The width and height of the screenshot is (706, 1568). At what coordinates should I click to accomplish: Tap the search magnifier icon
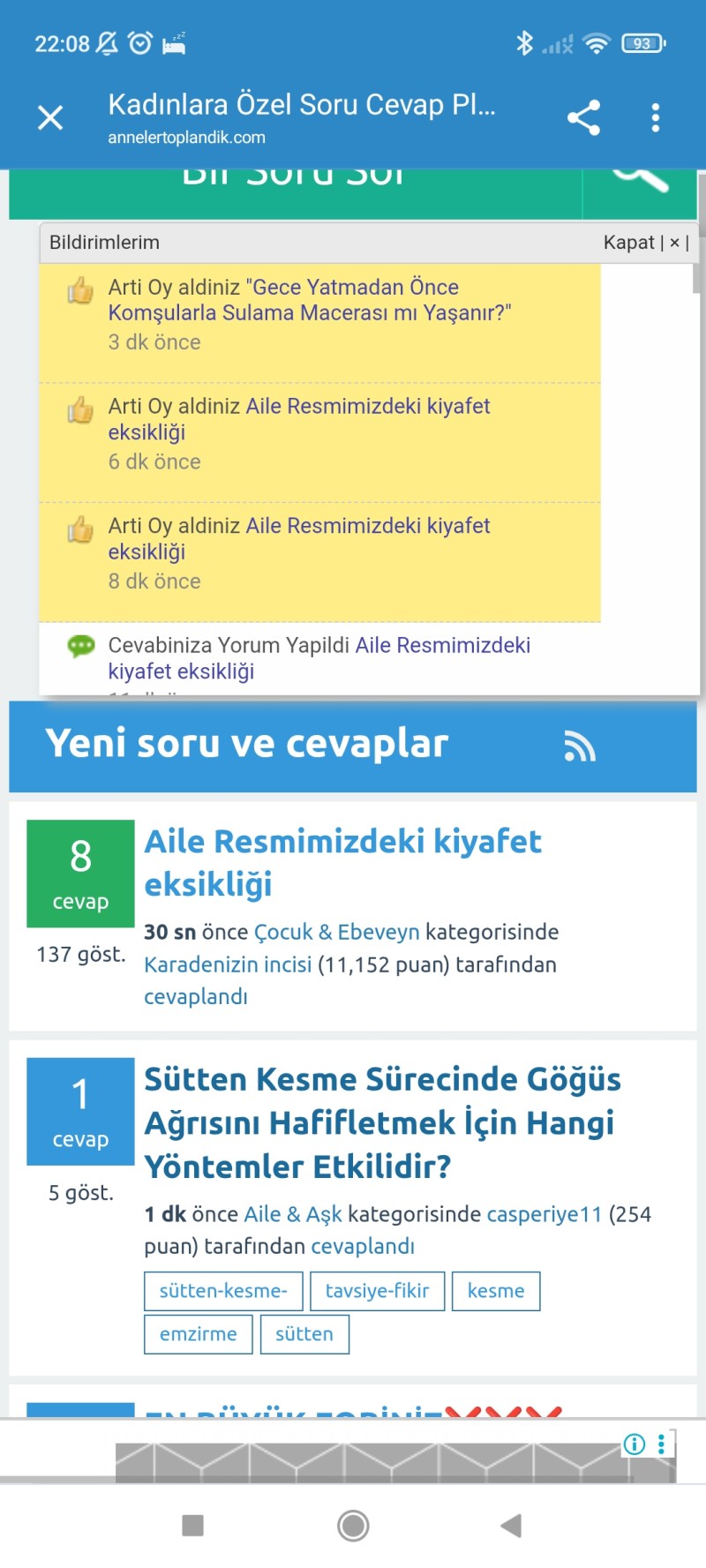point(641,181)
